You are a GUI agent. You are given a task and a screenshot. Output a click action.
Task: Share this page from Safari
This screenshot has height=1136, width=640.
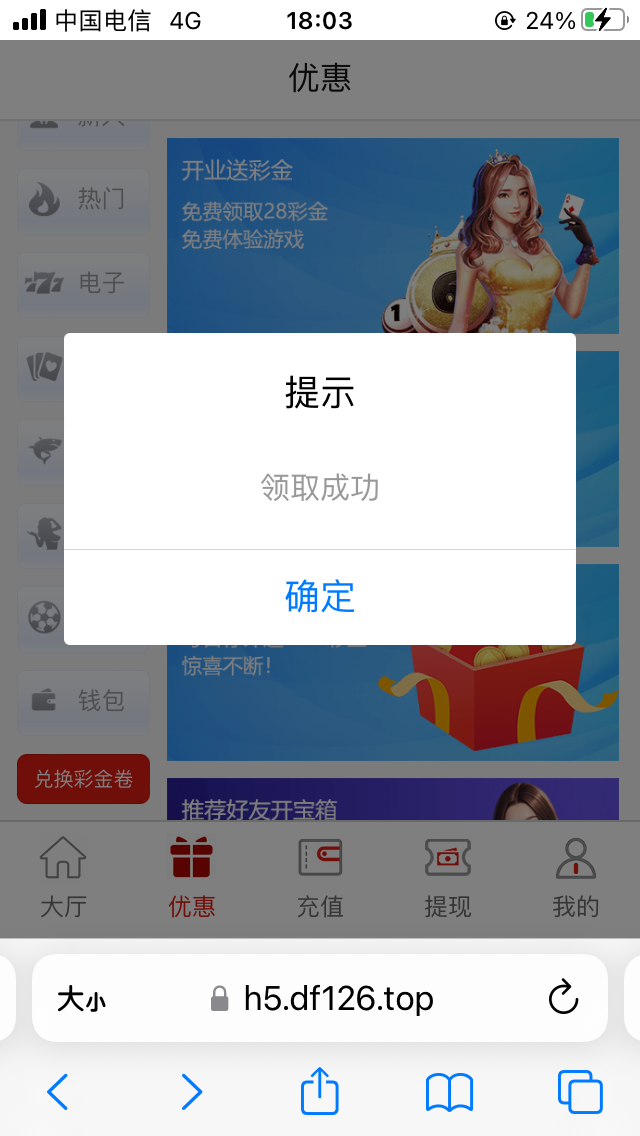pyautogui.click(x=320, y=1092)
